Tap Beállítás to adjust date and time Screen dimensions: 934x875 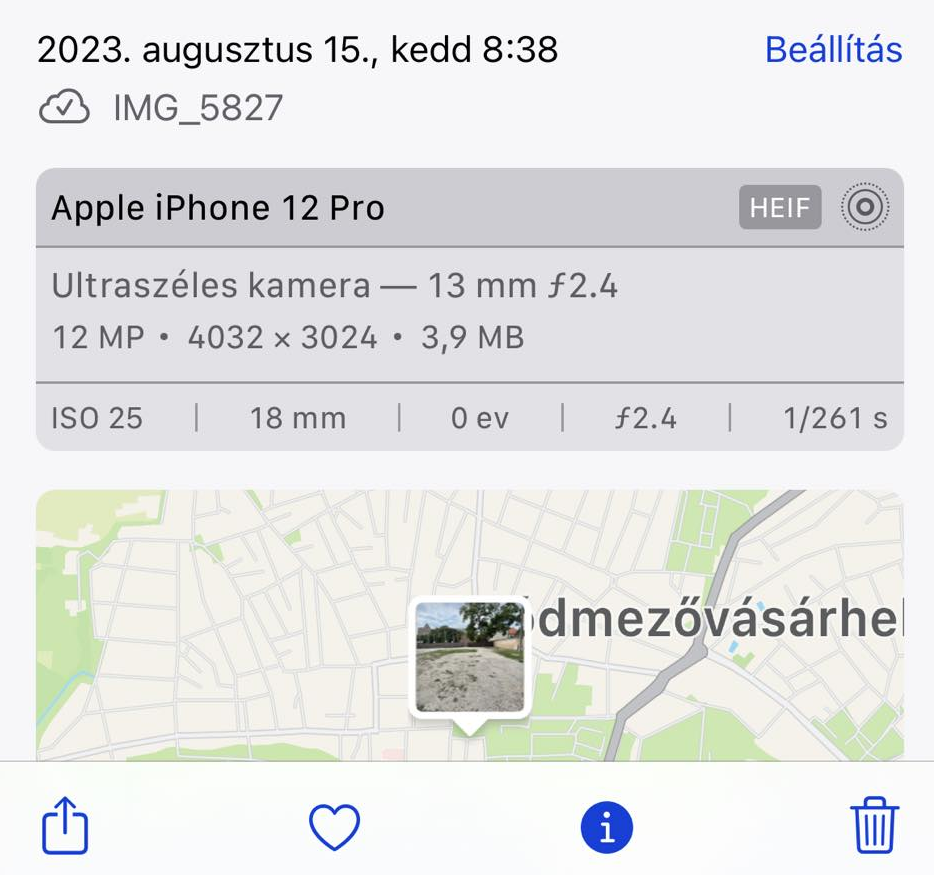833,49
